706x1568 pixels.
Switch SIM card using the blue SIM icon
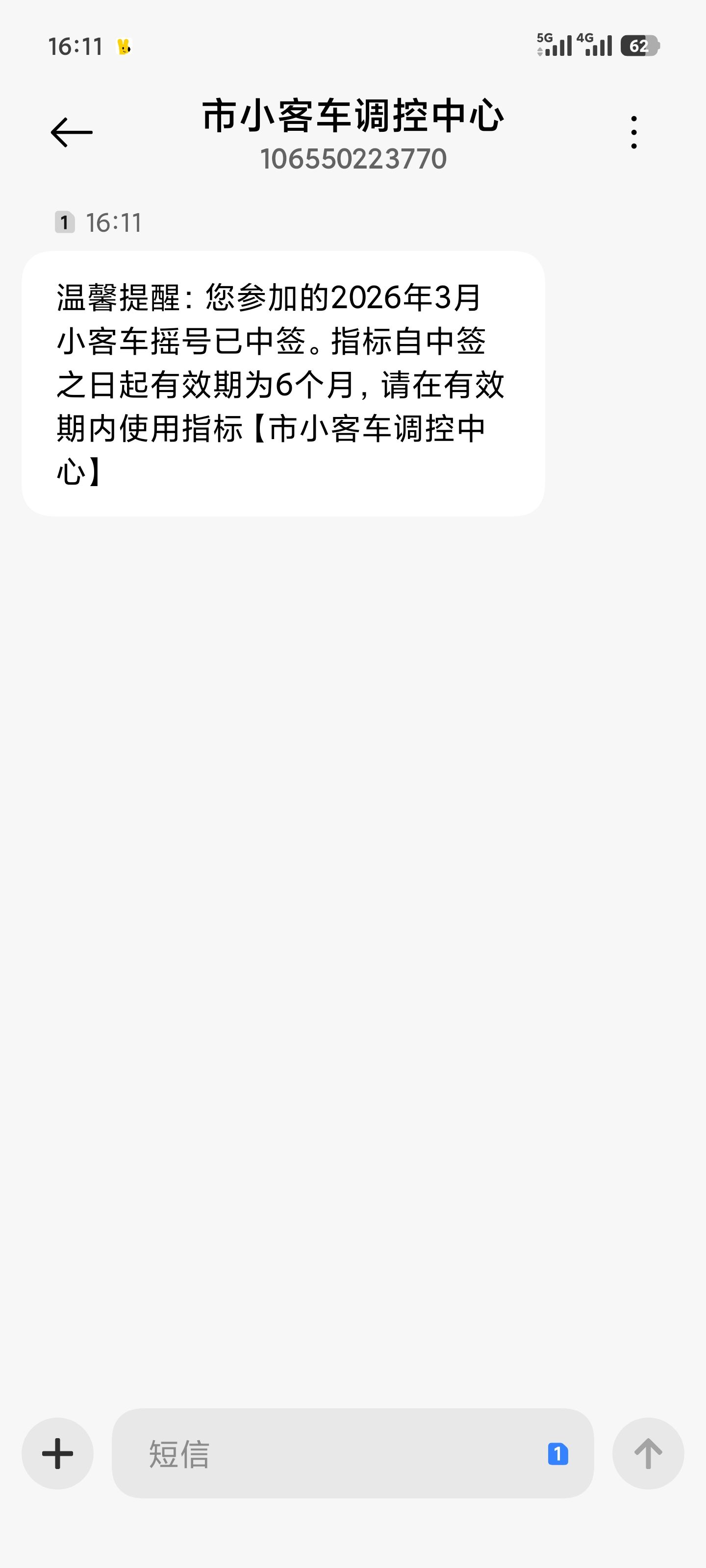[557, 1453]
